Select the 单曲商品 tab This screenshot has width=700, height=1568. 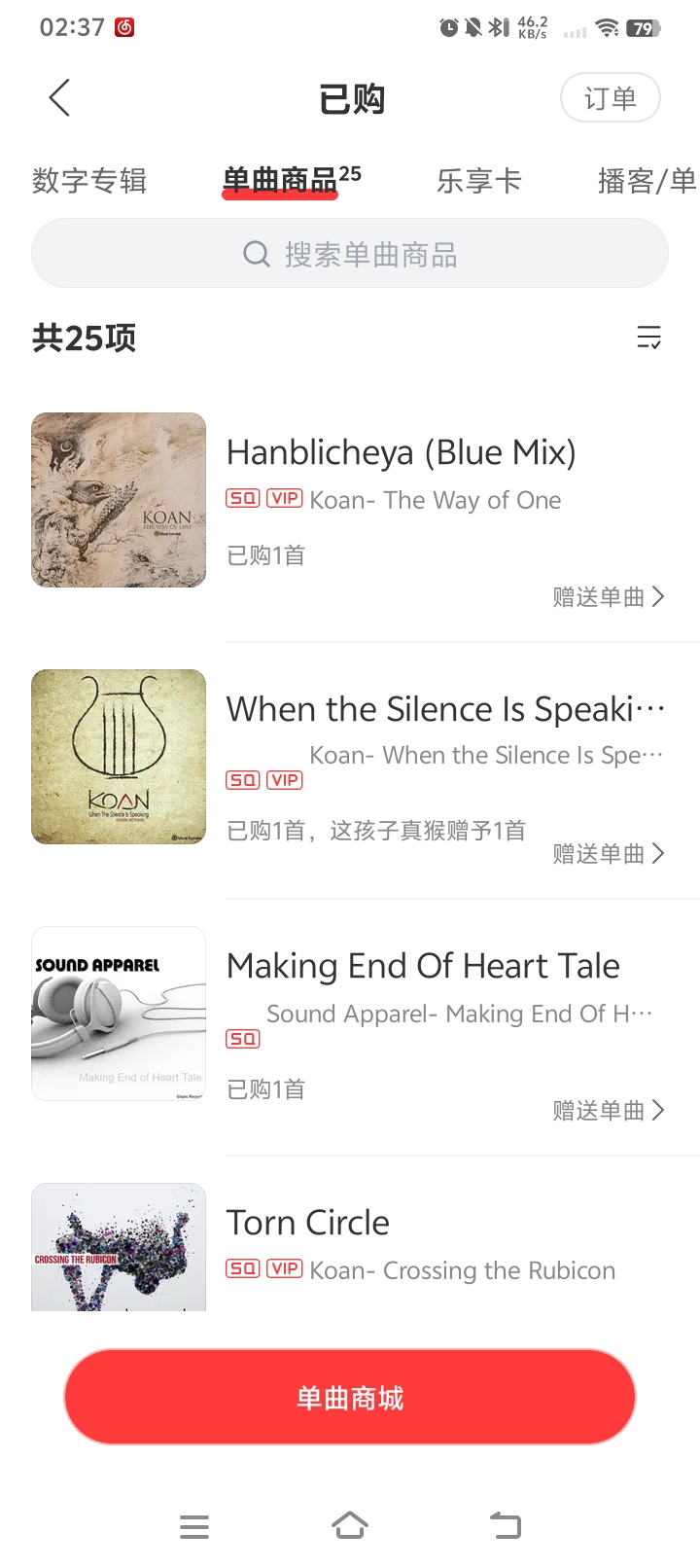click(280, 181)
